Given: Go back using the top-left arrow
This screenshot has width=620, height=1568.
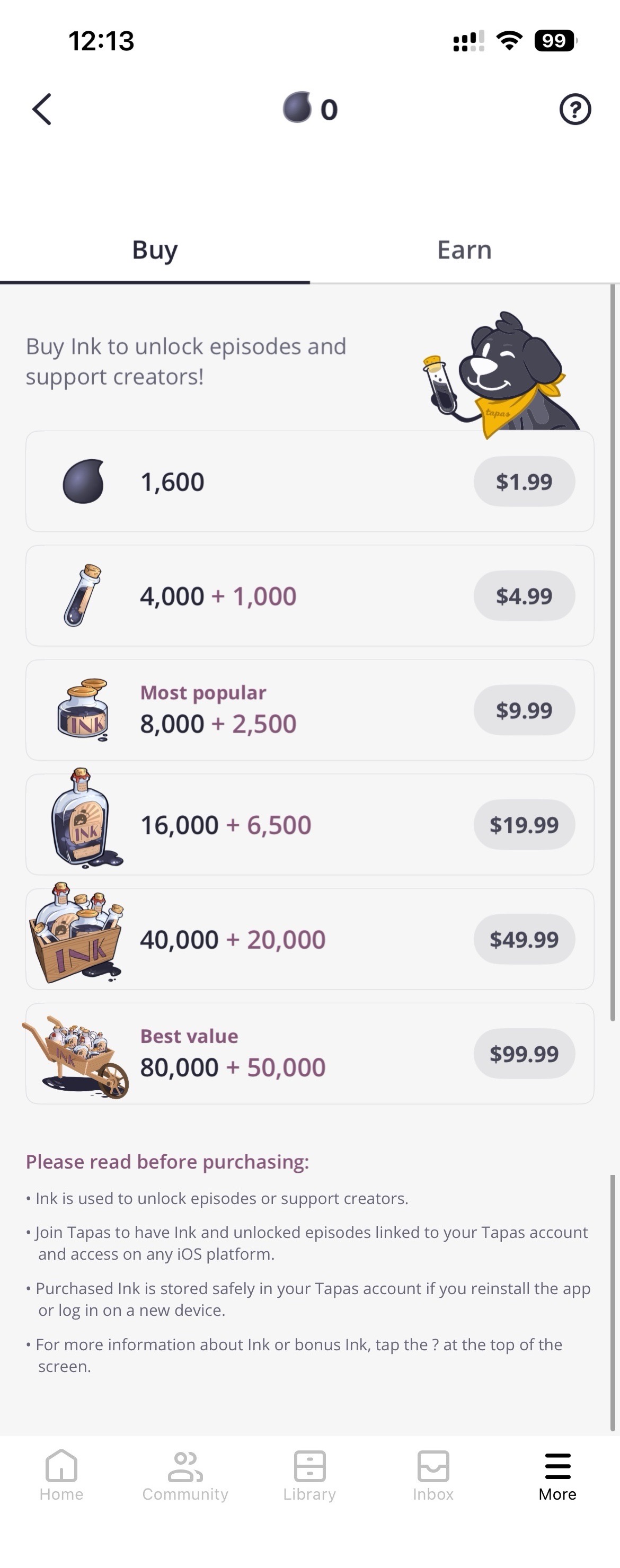Looking at the screenshot, I should pos(41,110).
